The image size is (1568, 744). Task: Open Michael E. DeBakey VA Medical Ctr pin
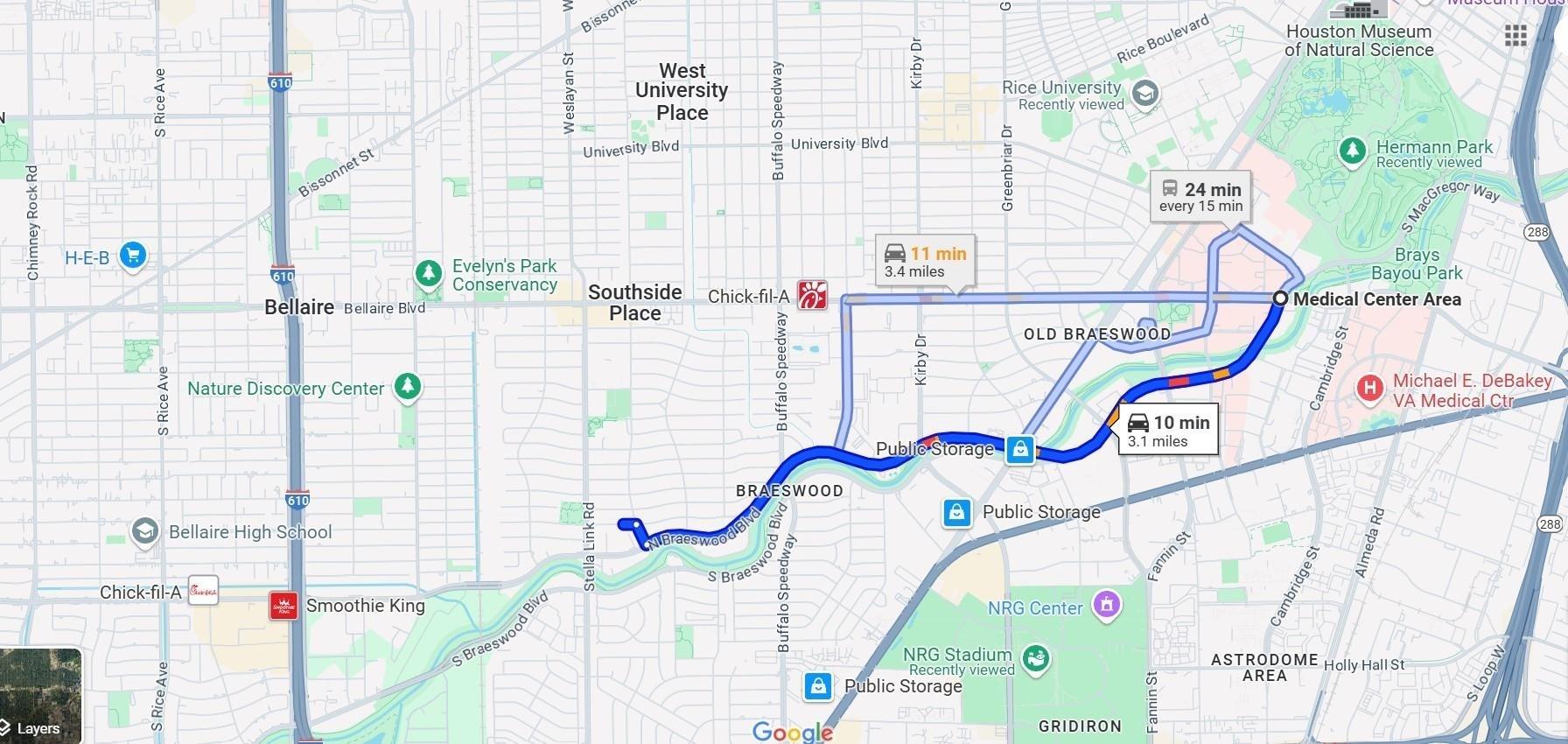[x=1369, y=388]
